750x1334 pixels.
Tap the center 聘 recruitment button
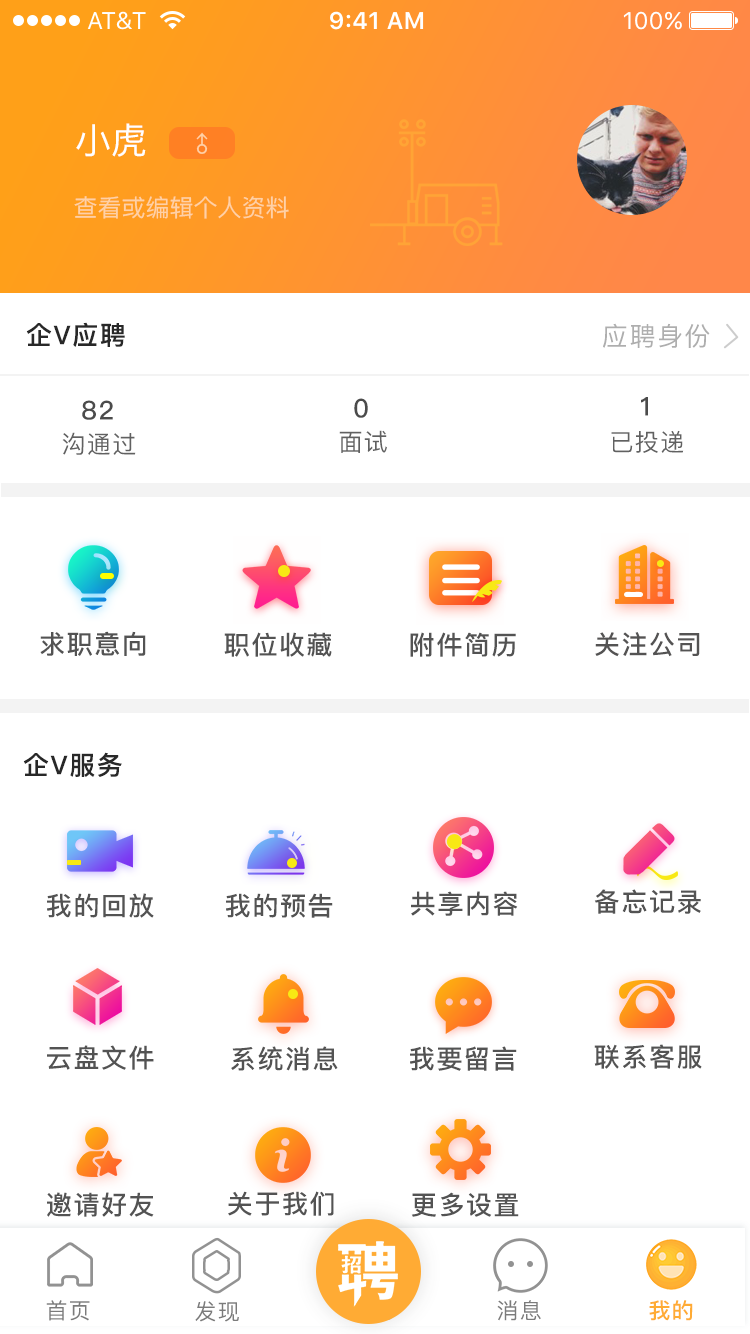pos(368,1272)
